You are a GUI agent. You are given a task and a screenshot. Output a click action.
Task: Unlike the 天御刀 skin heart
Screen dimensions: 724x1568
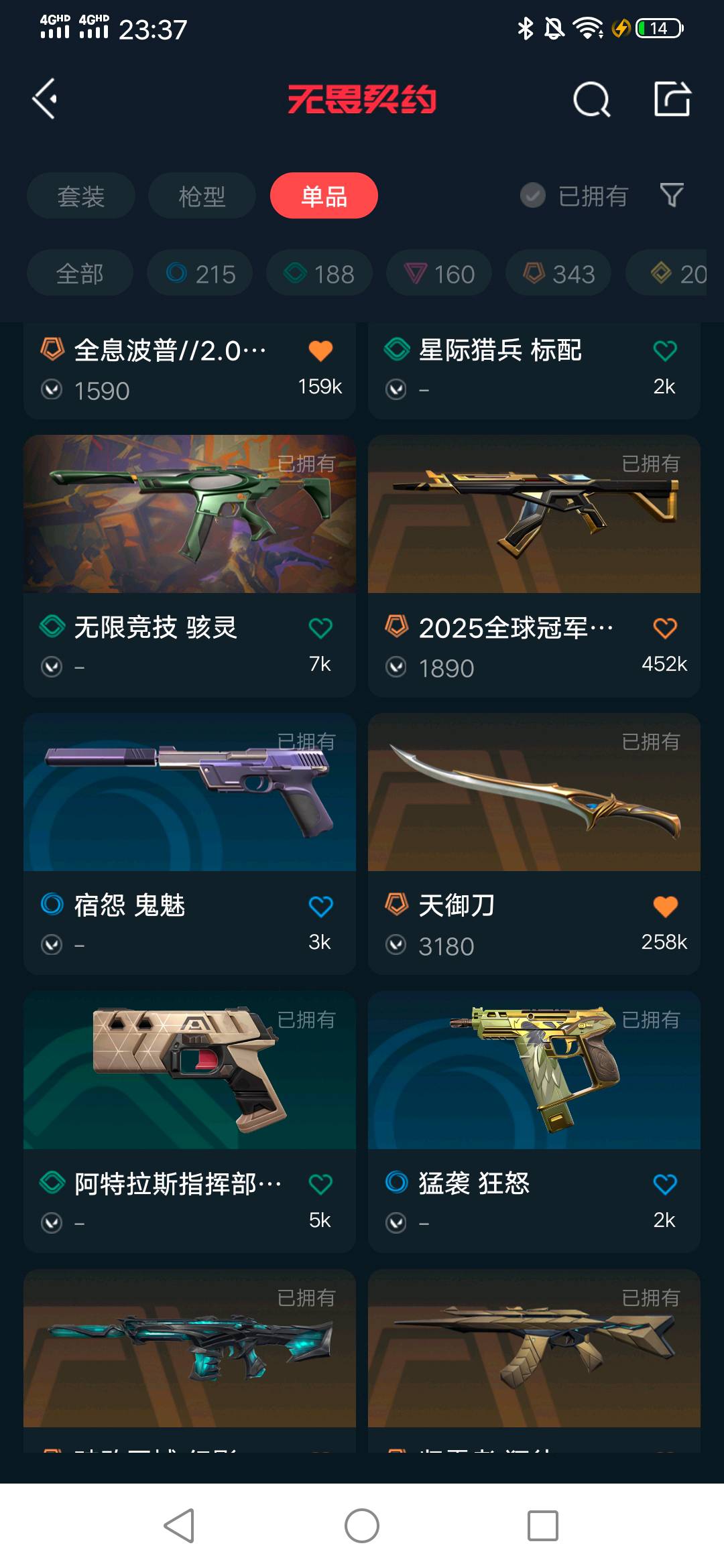(x=665, y=907)
